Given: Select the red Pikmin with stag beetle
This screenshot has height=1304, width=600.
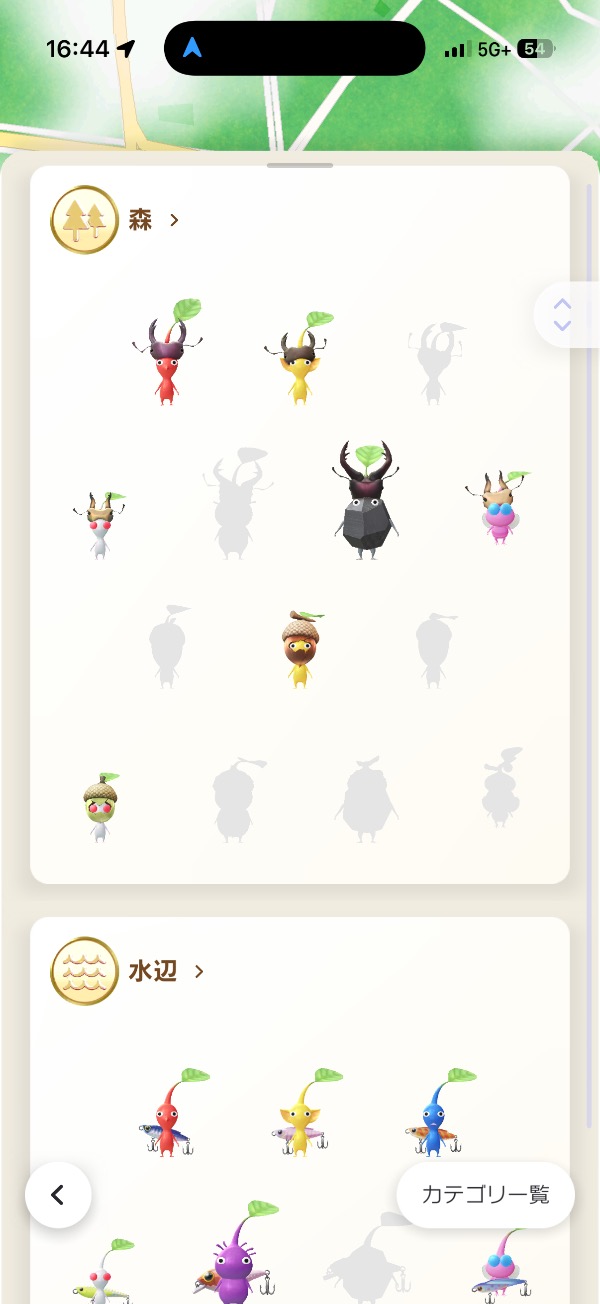Looking at the screenshot, I should point(168,360).
